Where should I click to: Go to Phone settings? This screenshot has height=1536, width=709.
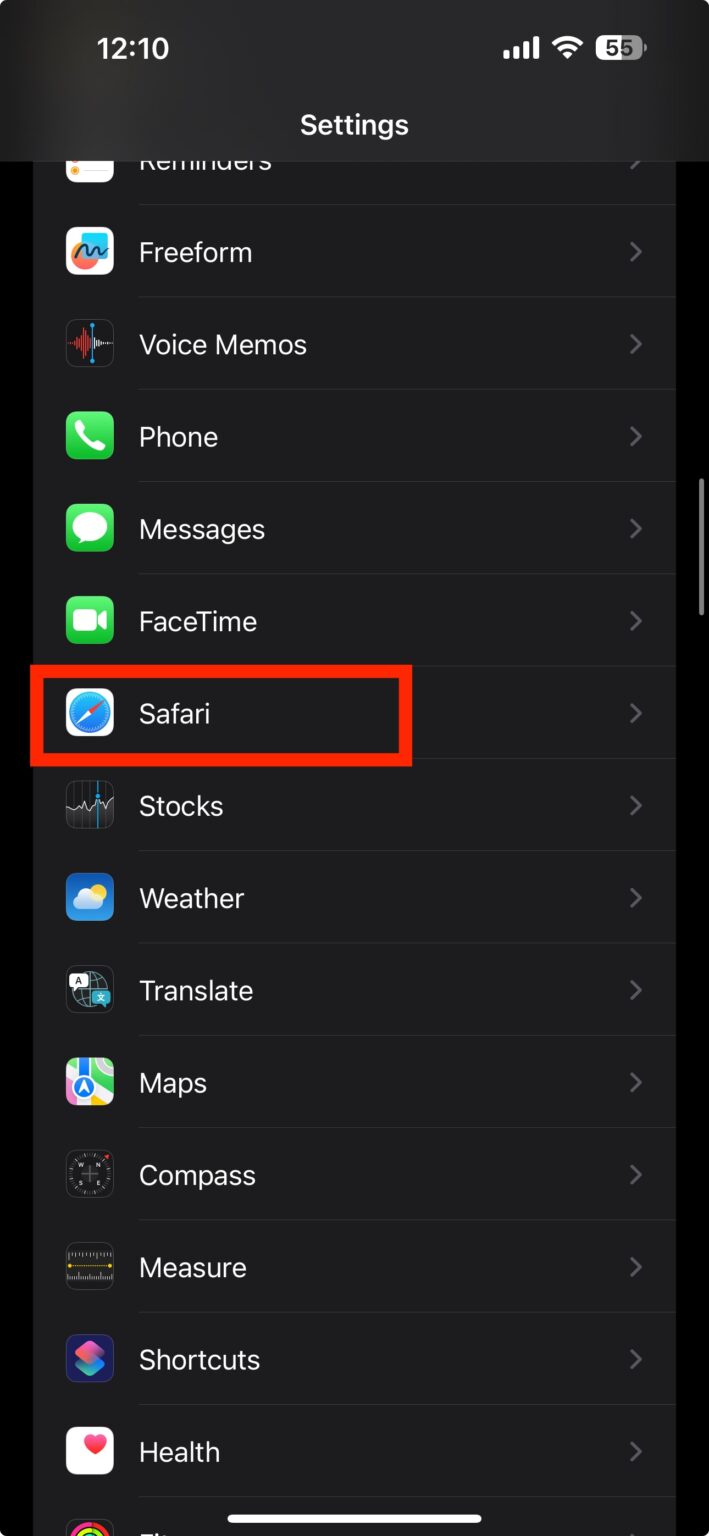point(354,437)
